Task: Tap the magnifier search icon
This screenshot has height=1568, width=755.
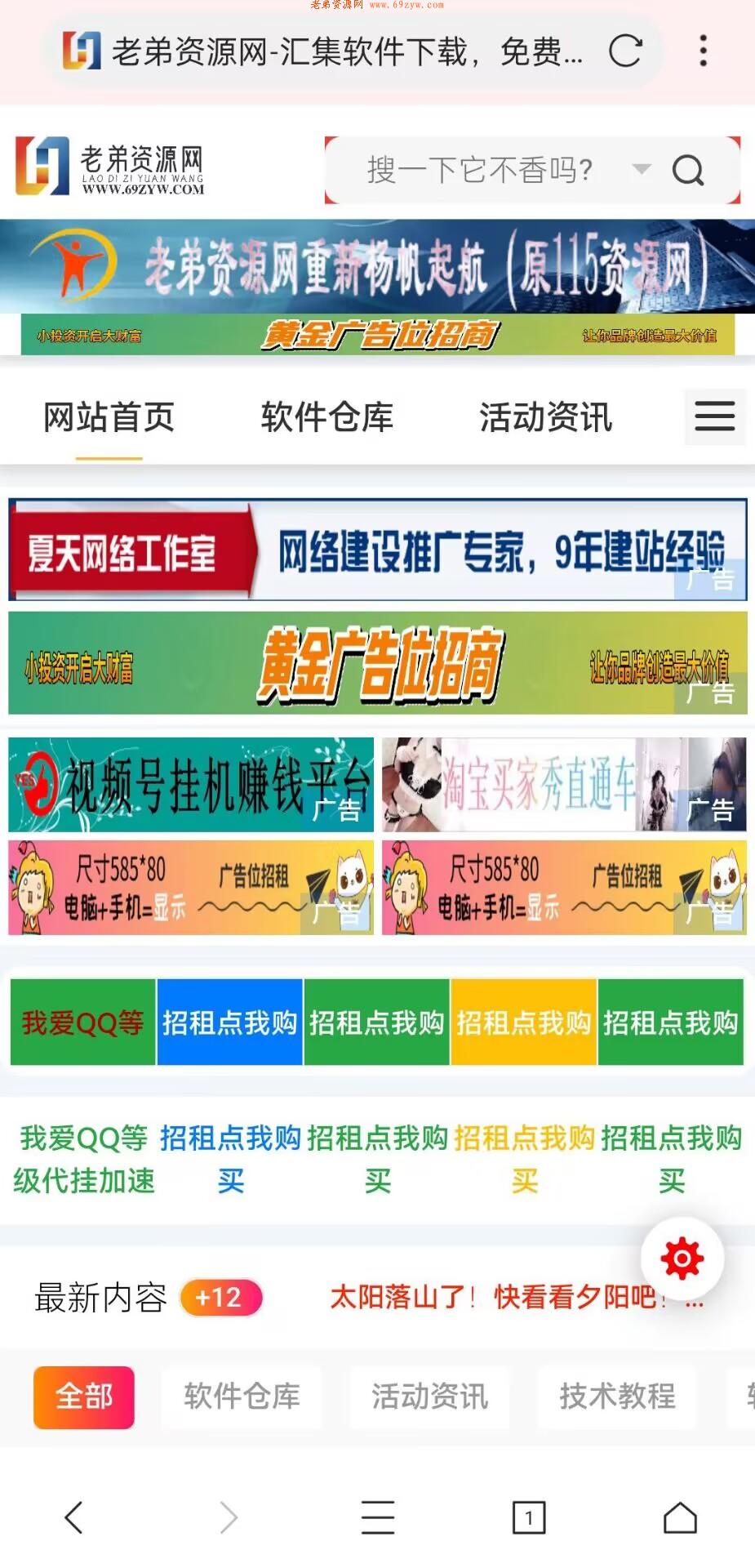Action: pyautogui.click(x=688, y=170)
